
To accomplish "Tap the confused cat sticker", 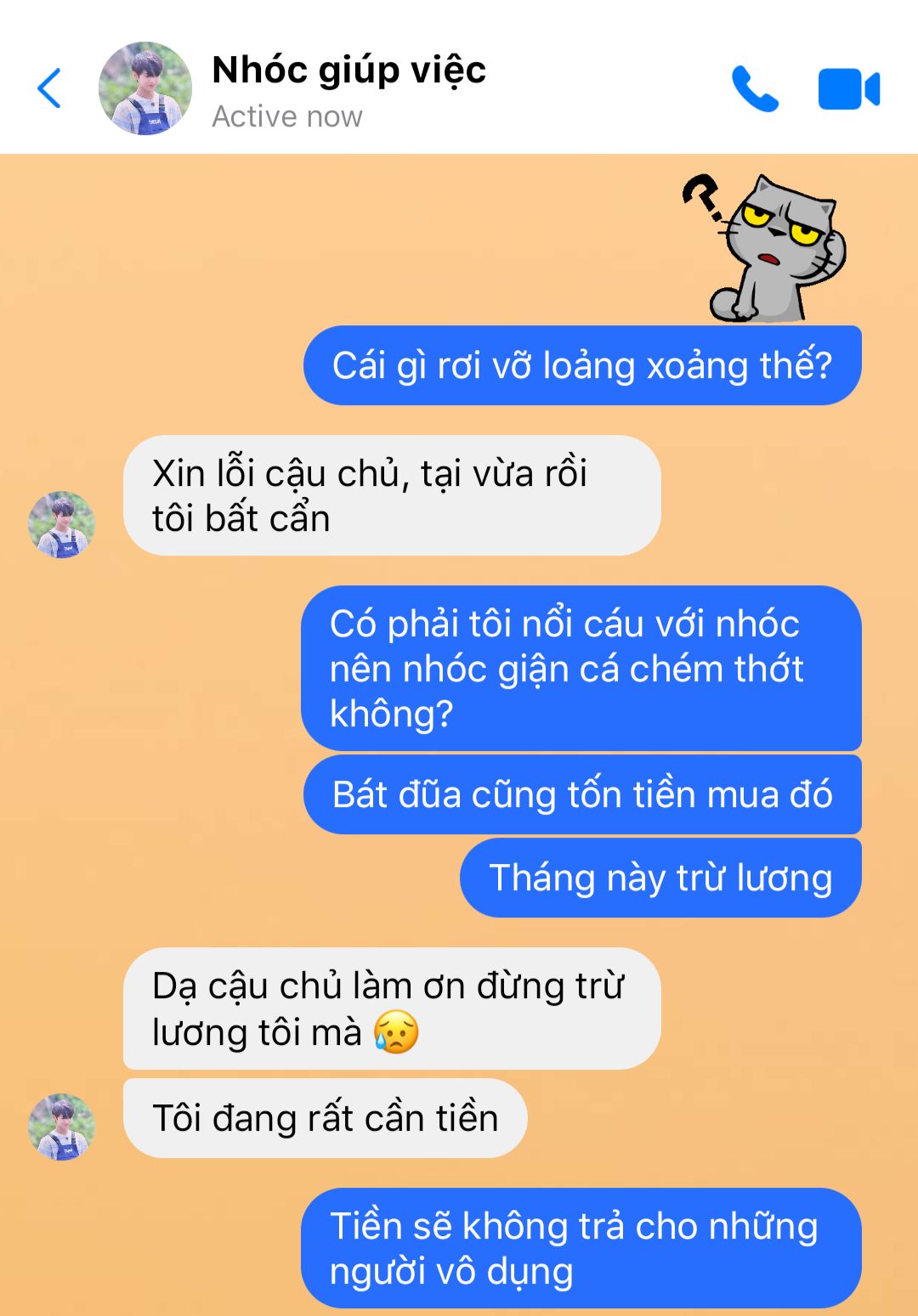I will 764,247.
